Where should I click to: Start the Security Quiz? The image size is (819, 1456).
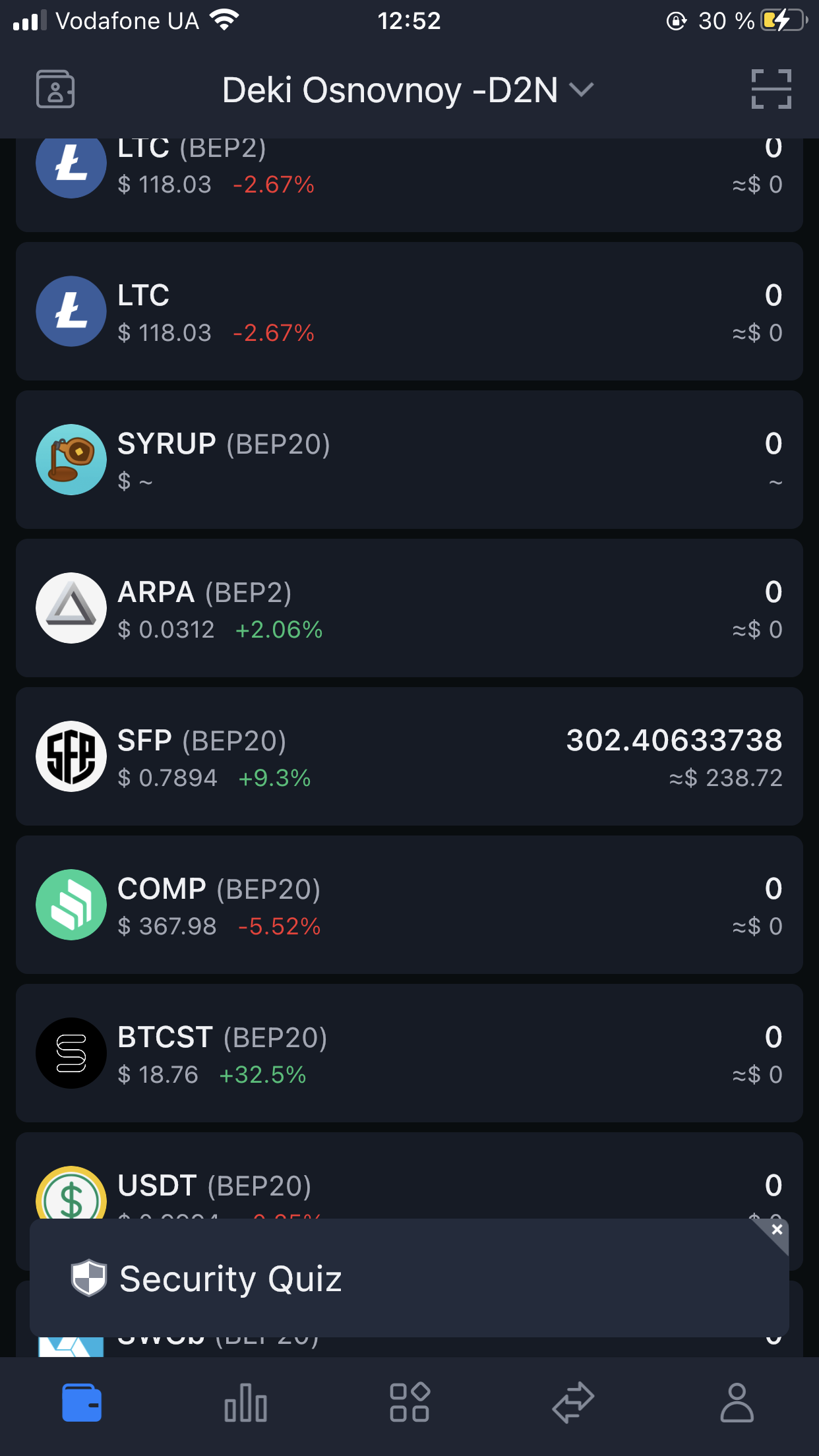pyautogui.click(x=231, y=1279)
